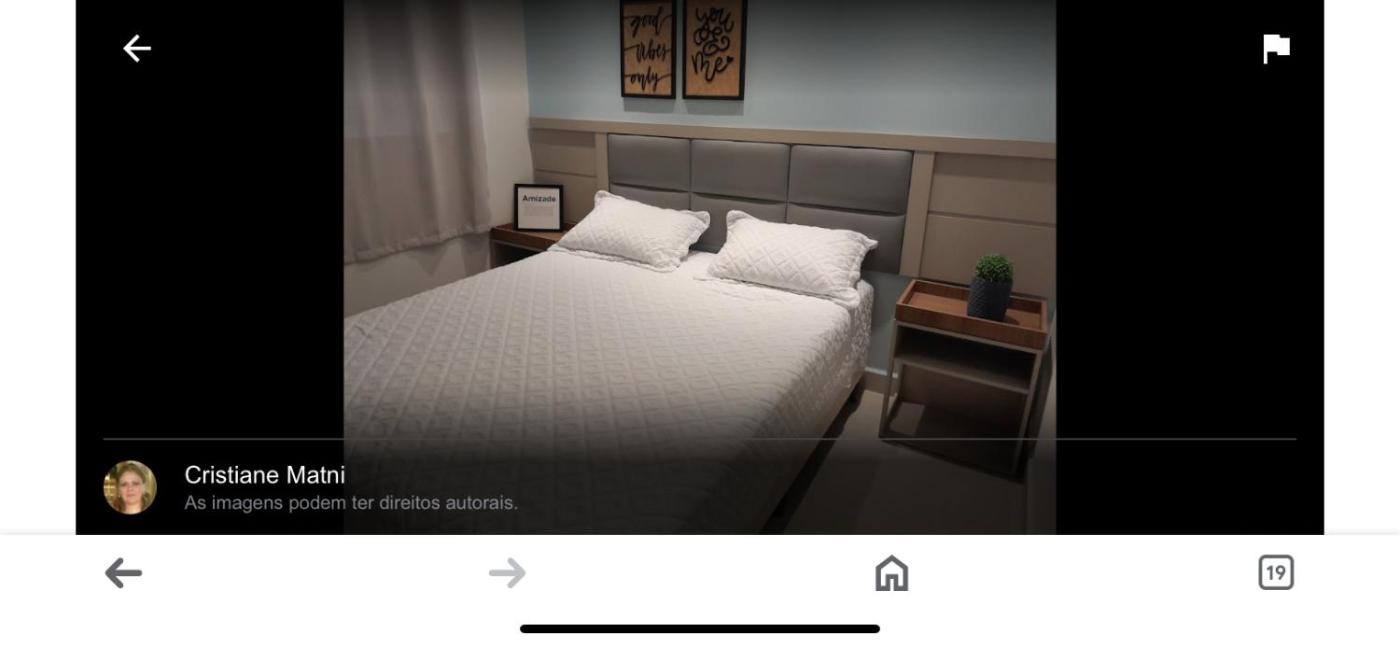This screenshot has width=1400, height=647.
Task: Show the 19 open tabs
Action: (x=1275, y=573)
